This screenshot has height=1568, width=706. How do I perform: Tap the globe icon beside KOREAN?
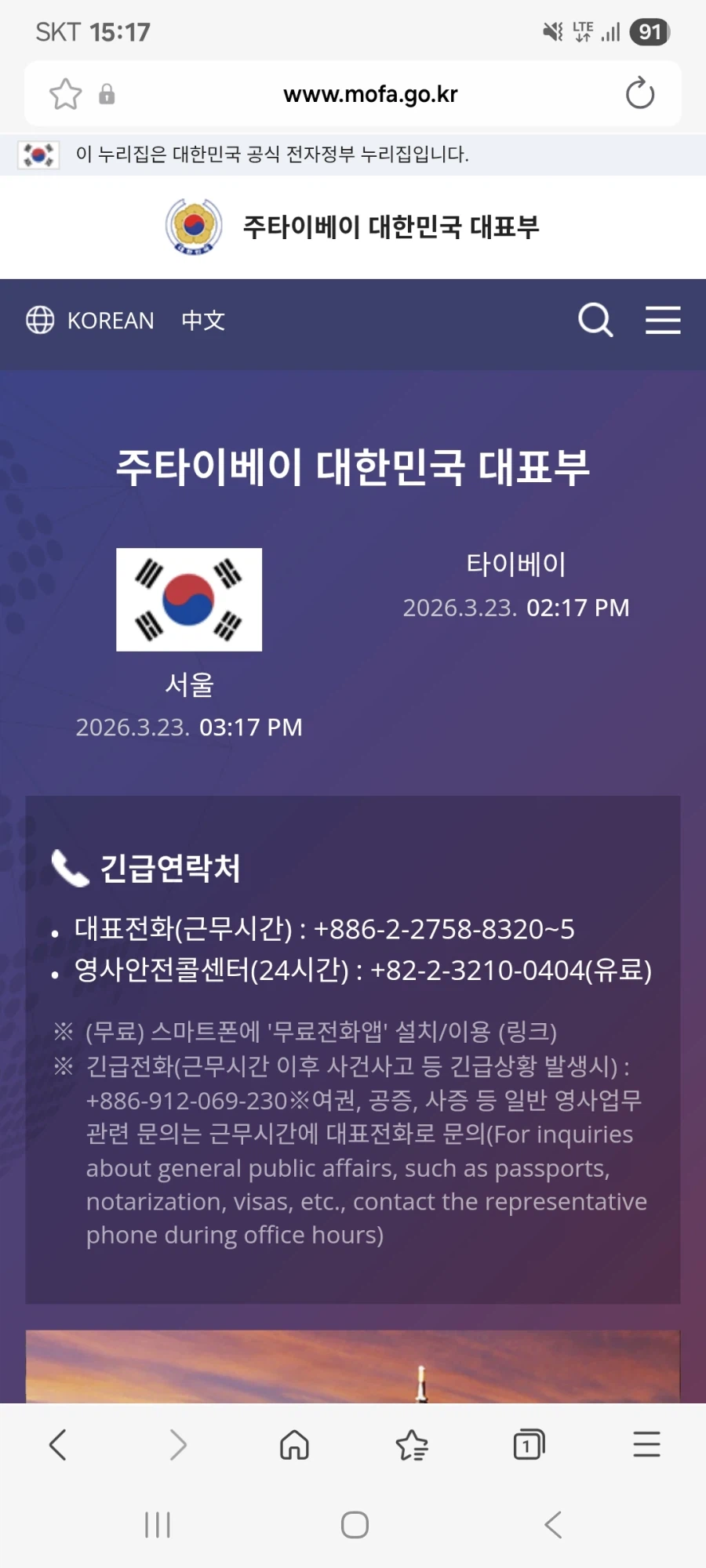pyautogui.click(x=39, y=320)
